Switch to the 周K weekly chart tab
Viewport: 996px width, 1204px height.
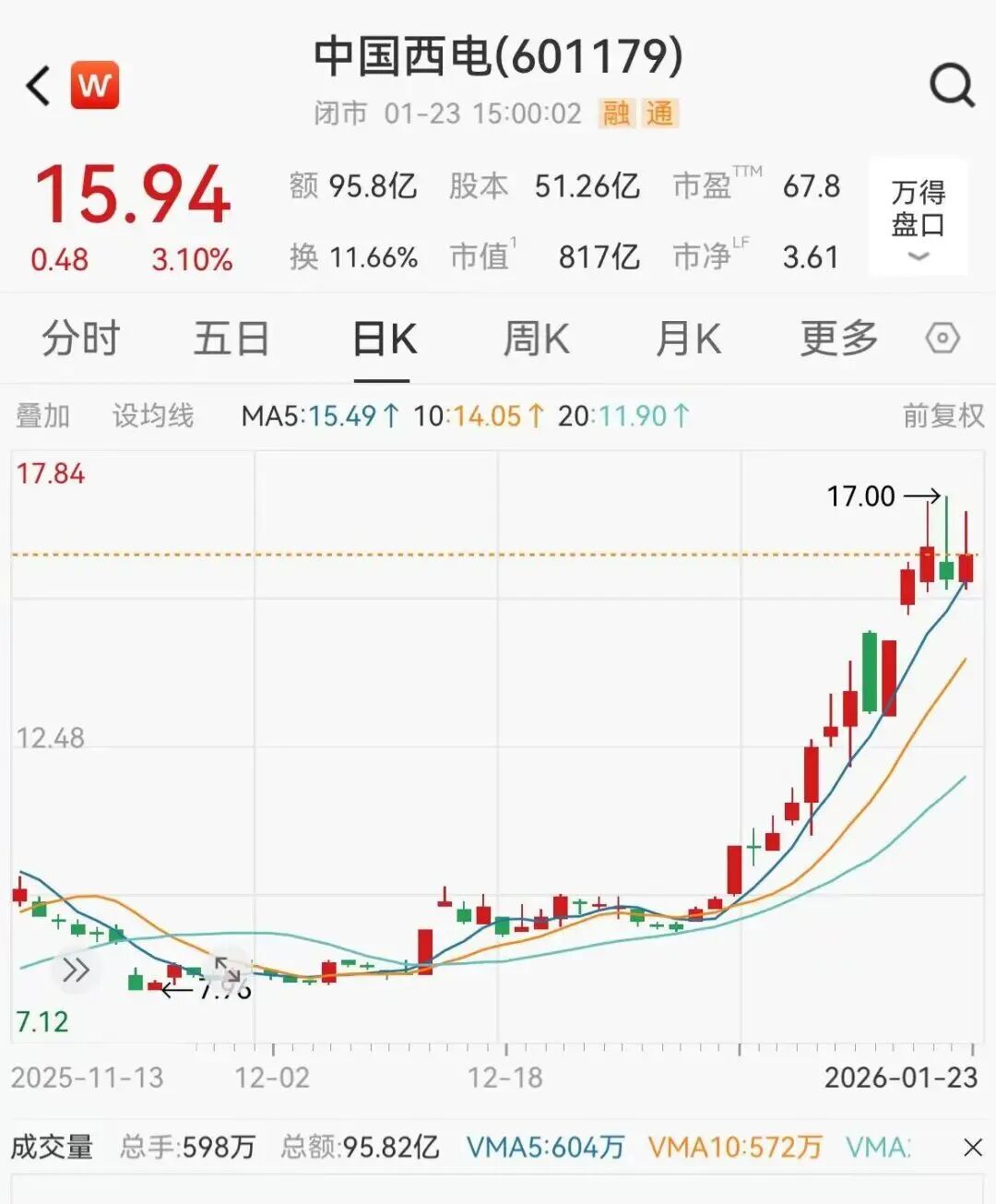536,339
